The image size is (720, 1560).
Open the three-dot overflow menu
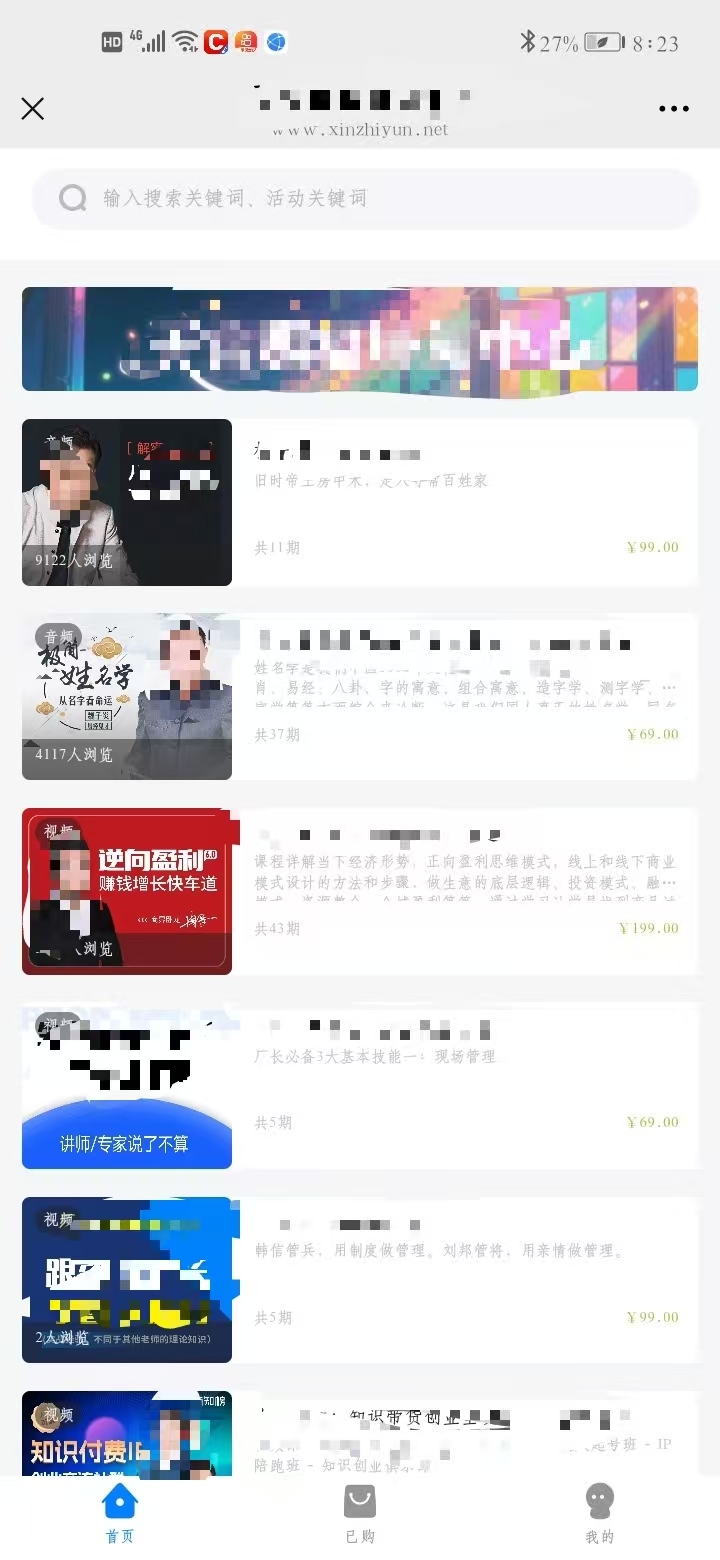tap(673, 109)
